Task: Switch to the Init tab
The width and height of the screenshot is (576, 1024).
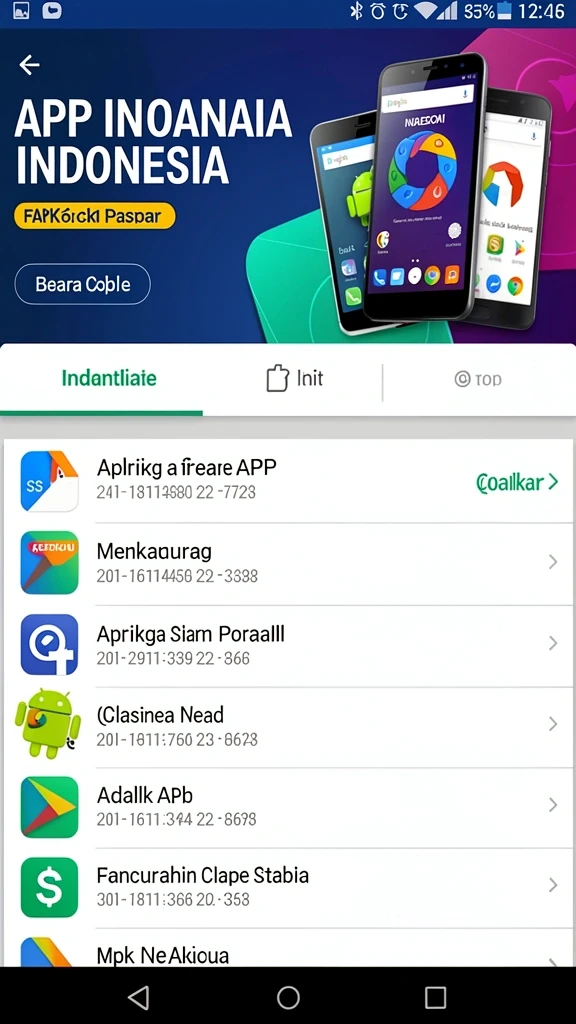Action: point(295,378)
